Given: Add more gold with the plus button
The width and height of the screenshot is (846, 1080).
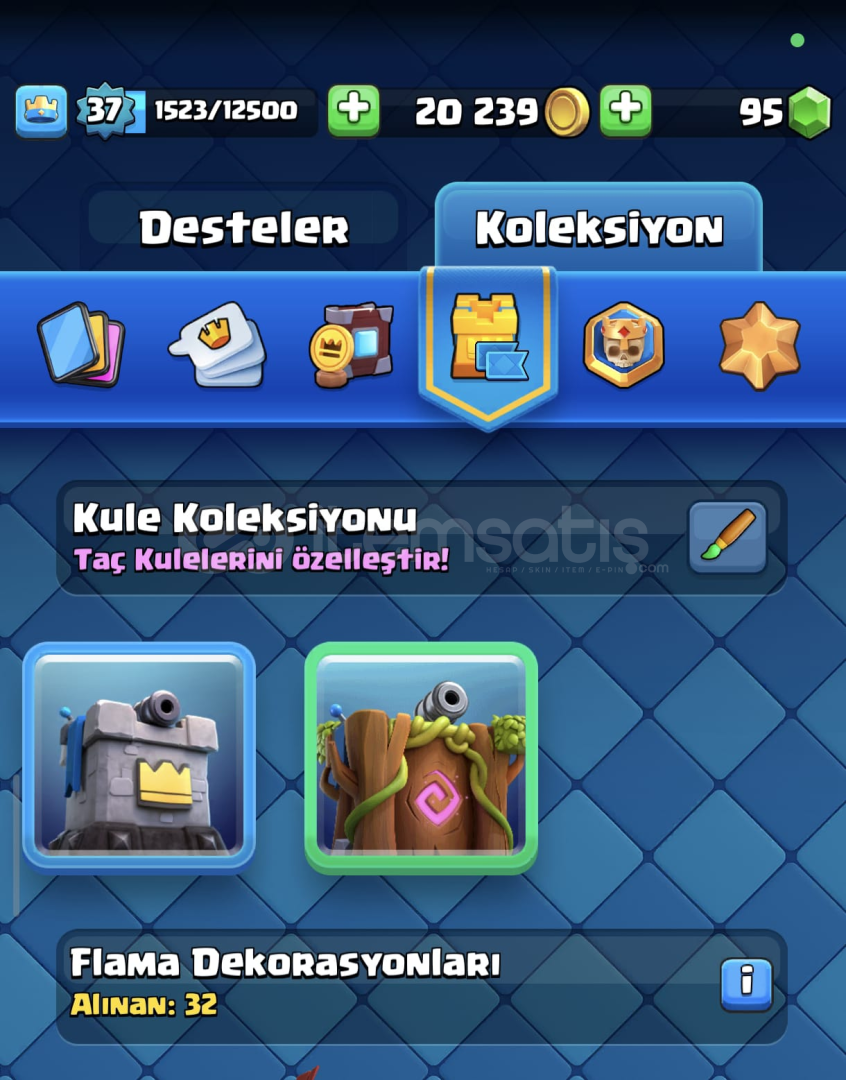Looking at the screenshot, I should pos(626,111).
